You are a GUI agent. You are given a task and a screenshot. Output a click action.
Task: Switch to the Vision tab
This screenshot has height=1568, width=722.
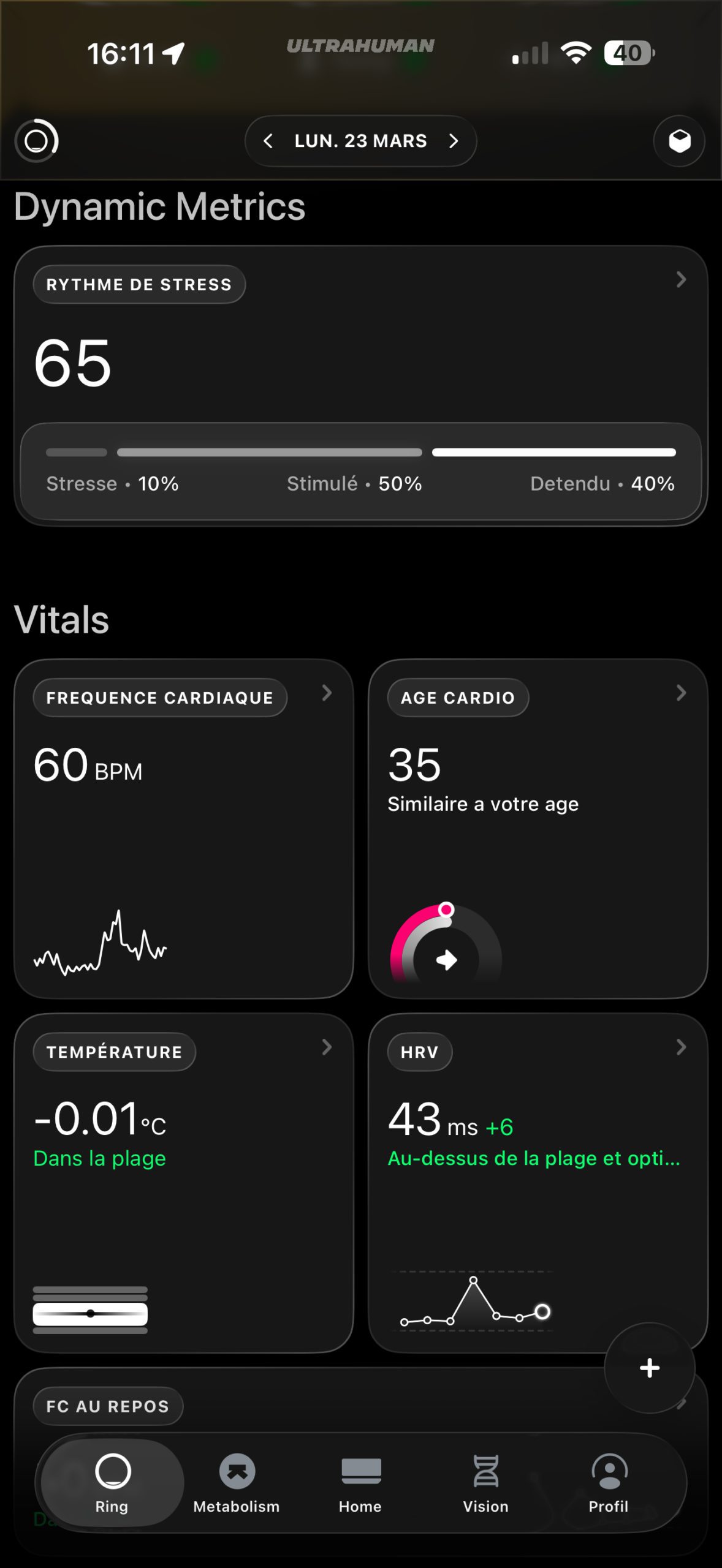(x=485, y=1482)
